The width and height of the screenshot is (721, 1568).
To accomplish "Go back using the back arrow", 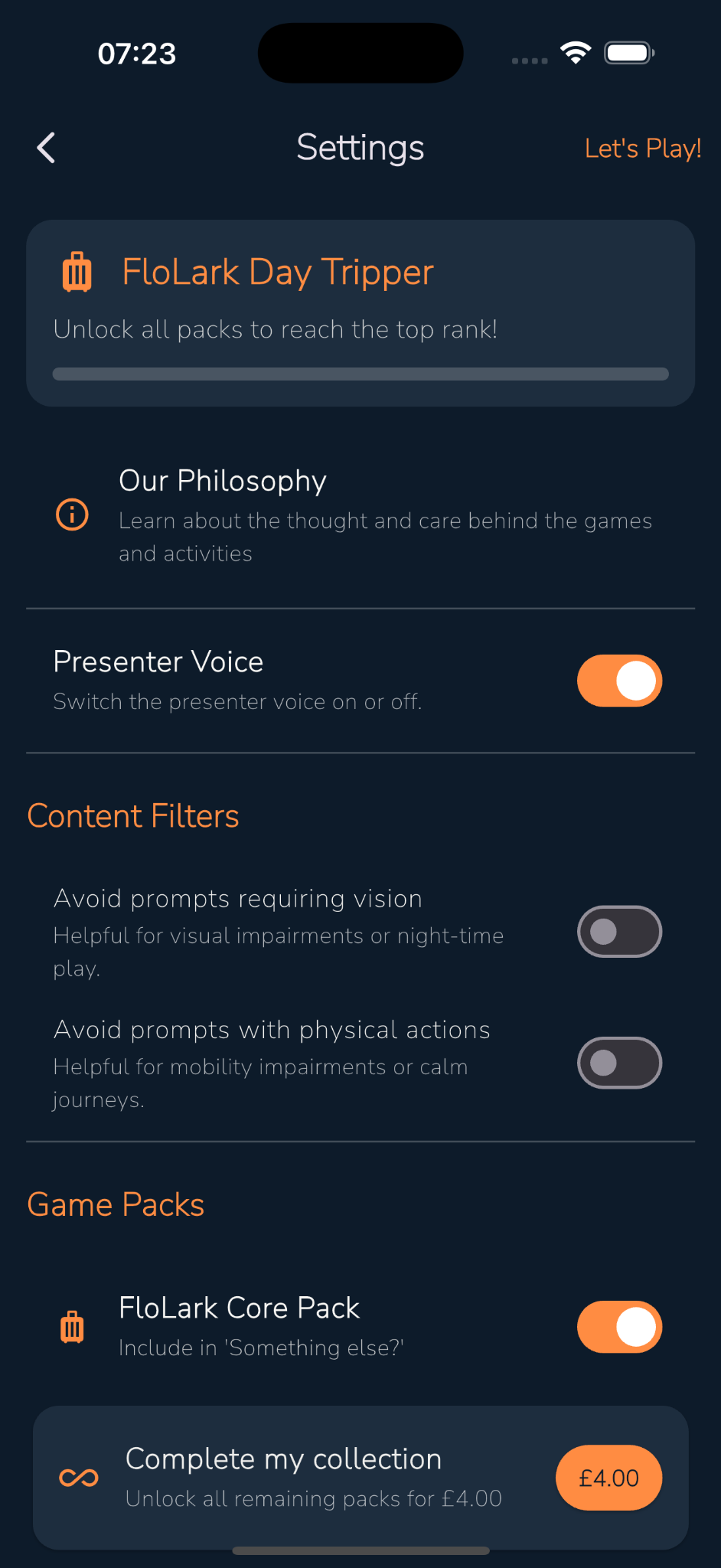I will (47, 148).
